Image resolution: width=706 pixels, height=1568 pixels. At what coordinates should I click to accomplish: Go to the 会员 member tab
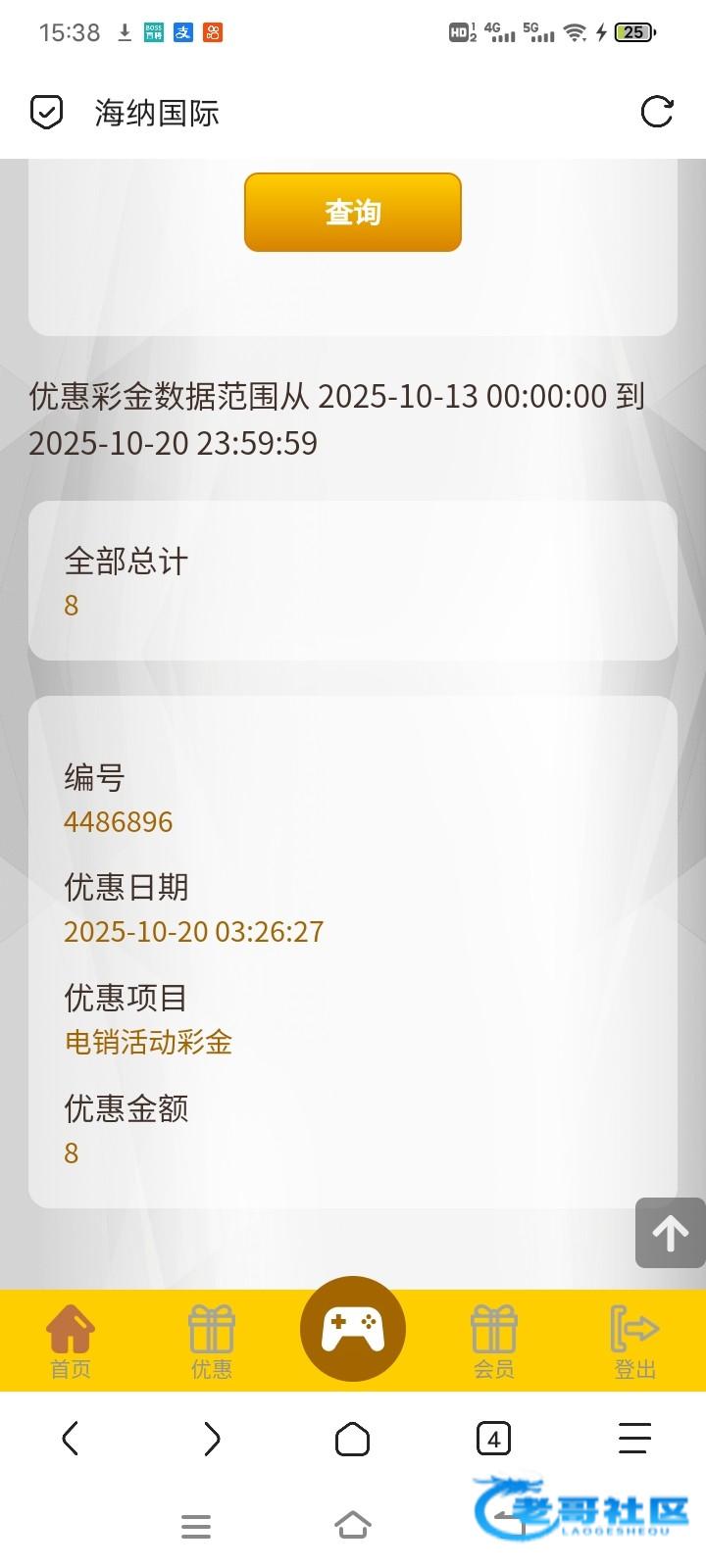494,1342
